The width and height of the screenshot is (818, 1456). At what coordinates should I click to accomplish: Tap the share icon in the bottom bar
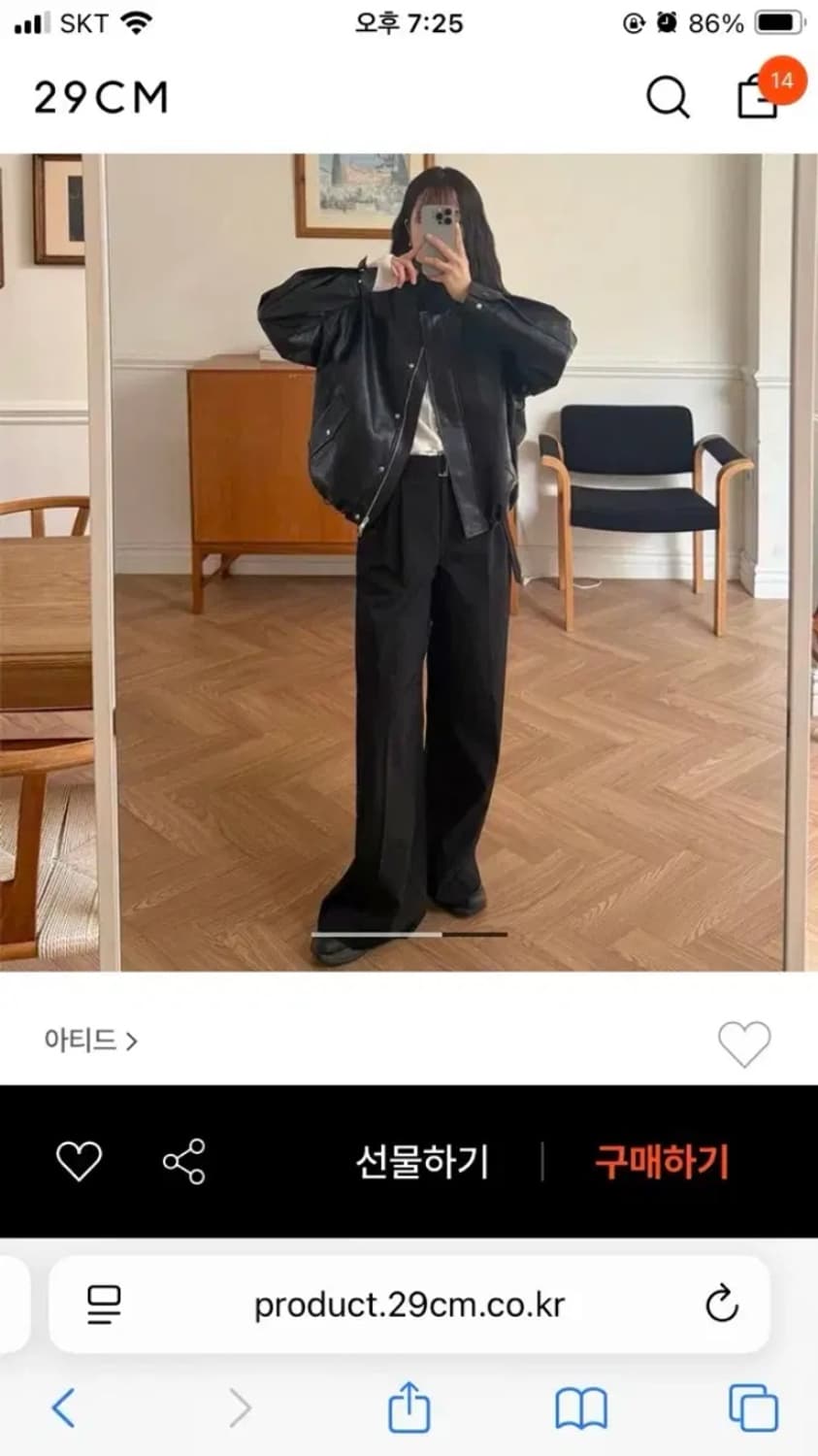182,1159
